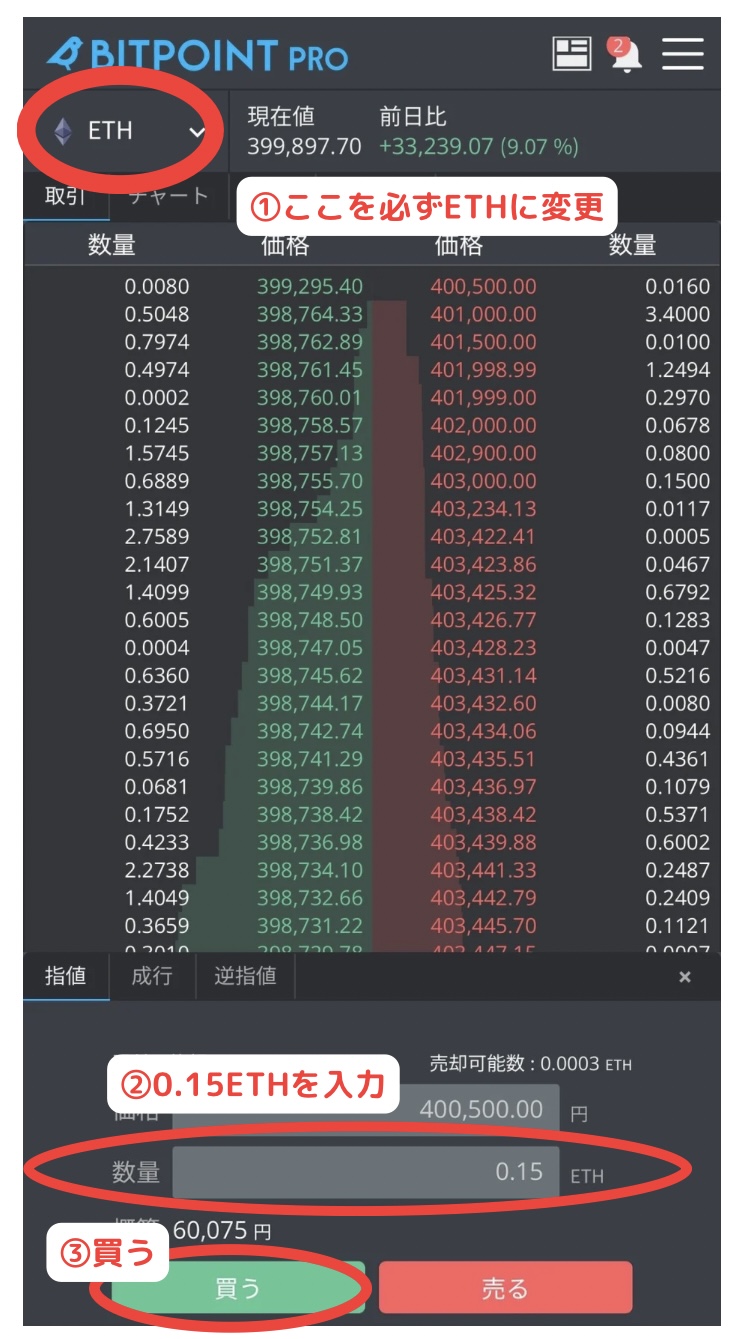
Task: Open the notifications bell
Action: point(626,54)
